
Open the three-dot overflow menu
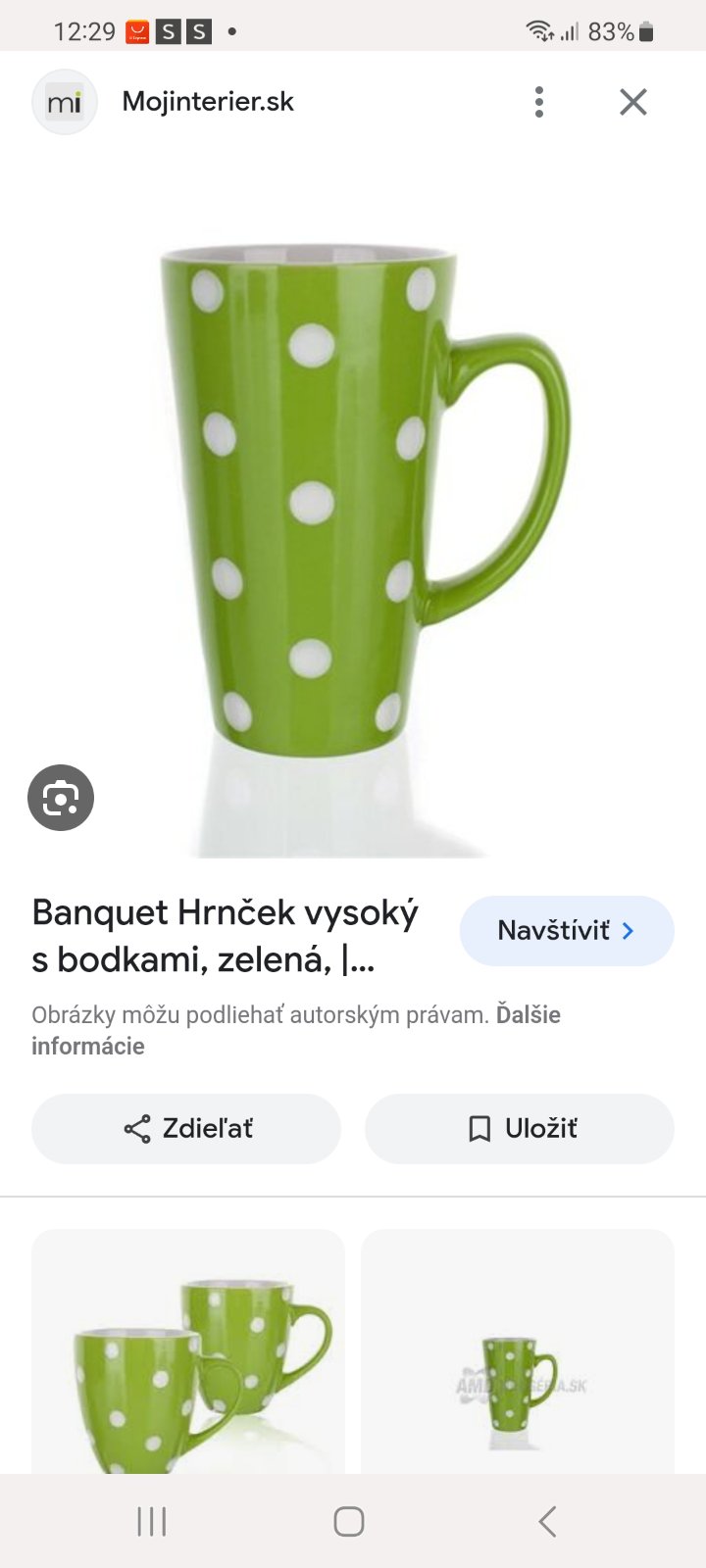538,102
